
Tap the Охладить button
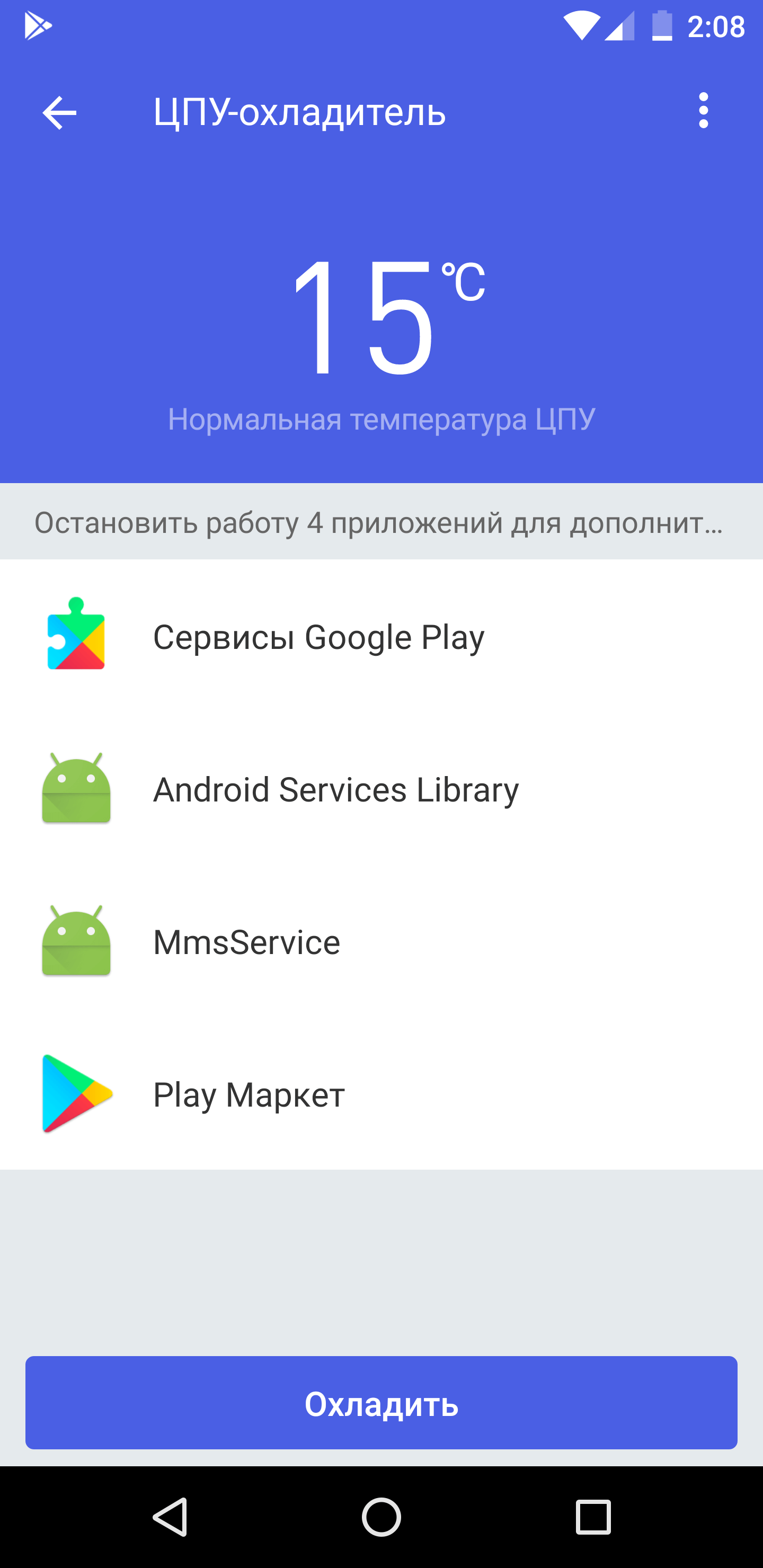[381, 1403]
